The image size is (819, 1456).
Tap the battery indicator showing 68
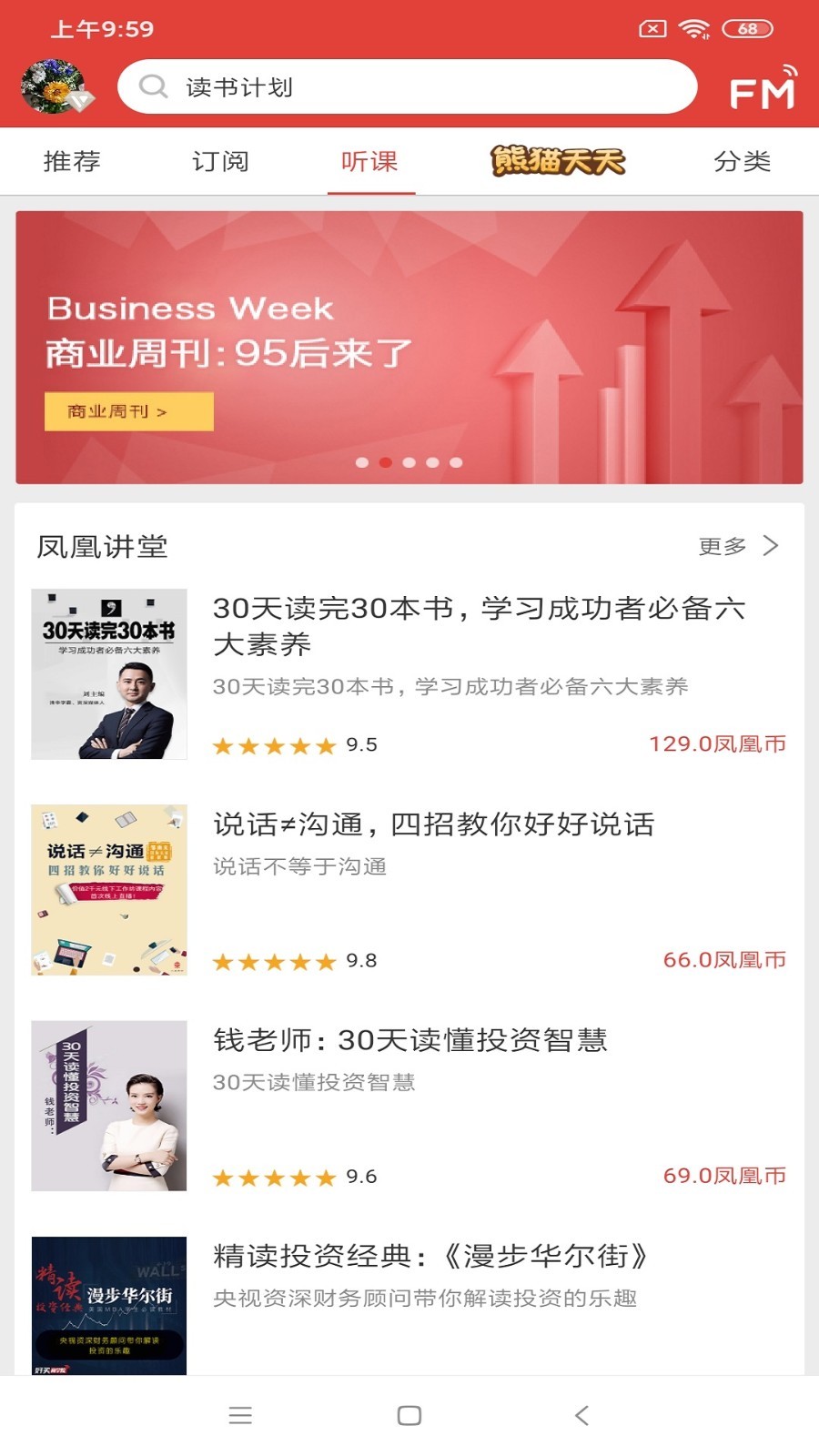pyautogui.click(x=746, y=29)
